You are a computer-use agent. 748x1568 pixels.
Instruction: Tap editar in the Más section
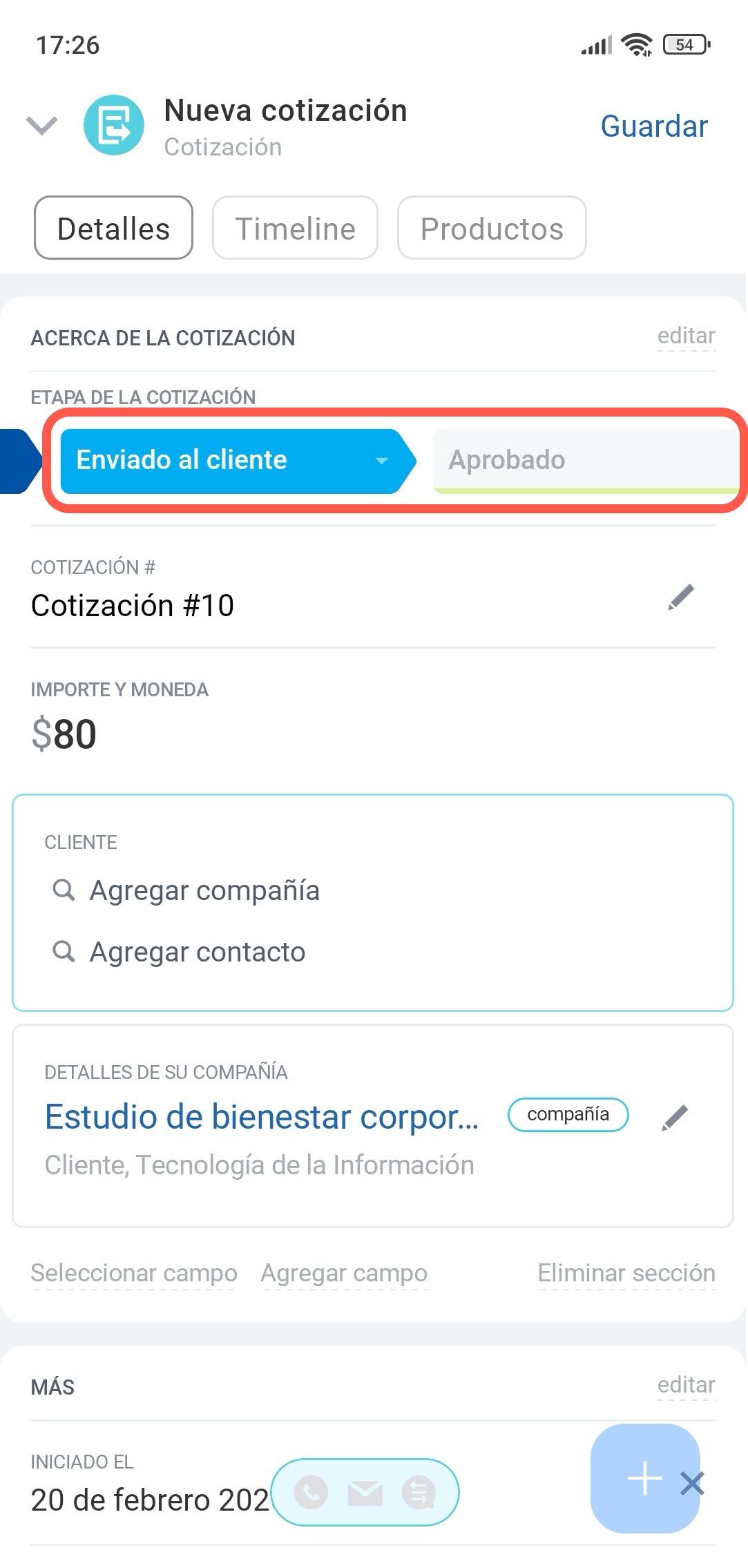[685, 1385]
